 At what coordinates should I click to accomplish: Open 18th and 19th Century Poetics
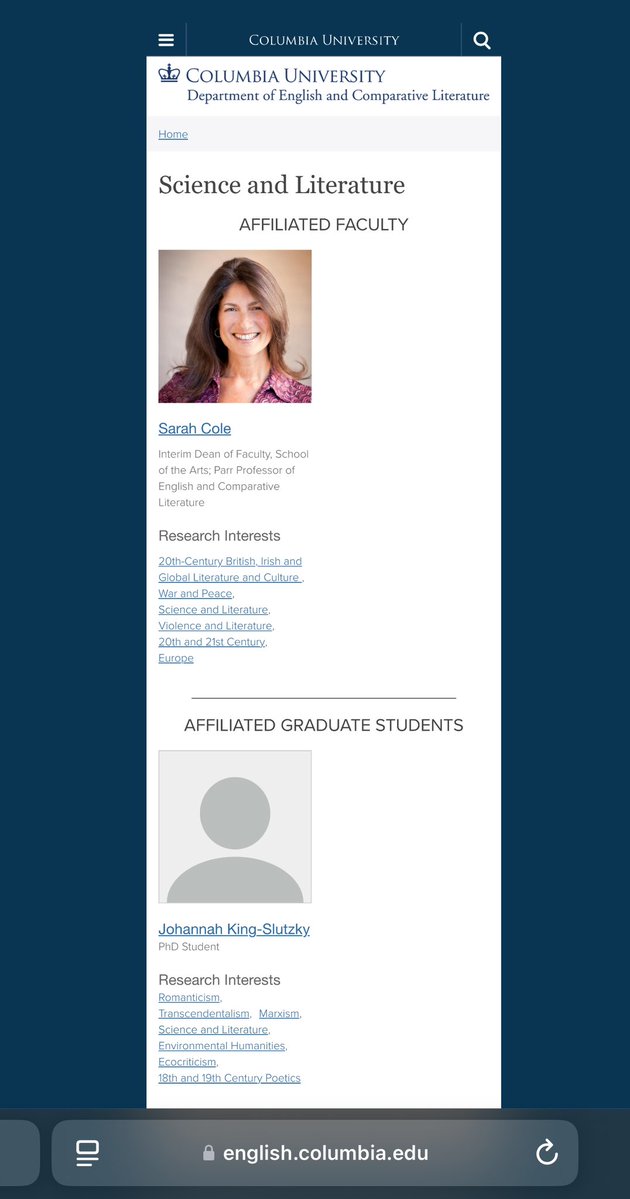coord(229,1078)
